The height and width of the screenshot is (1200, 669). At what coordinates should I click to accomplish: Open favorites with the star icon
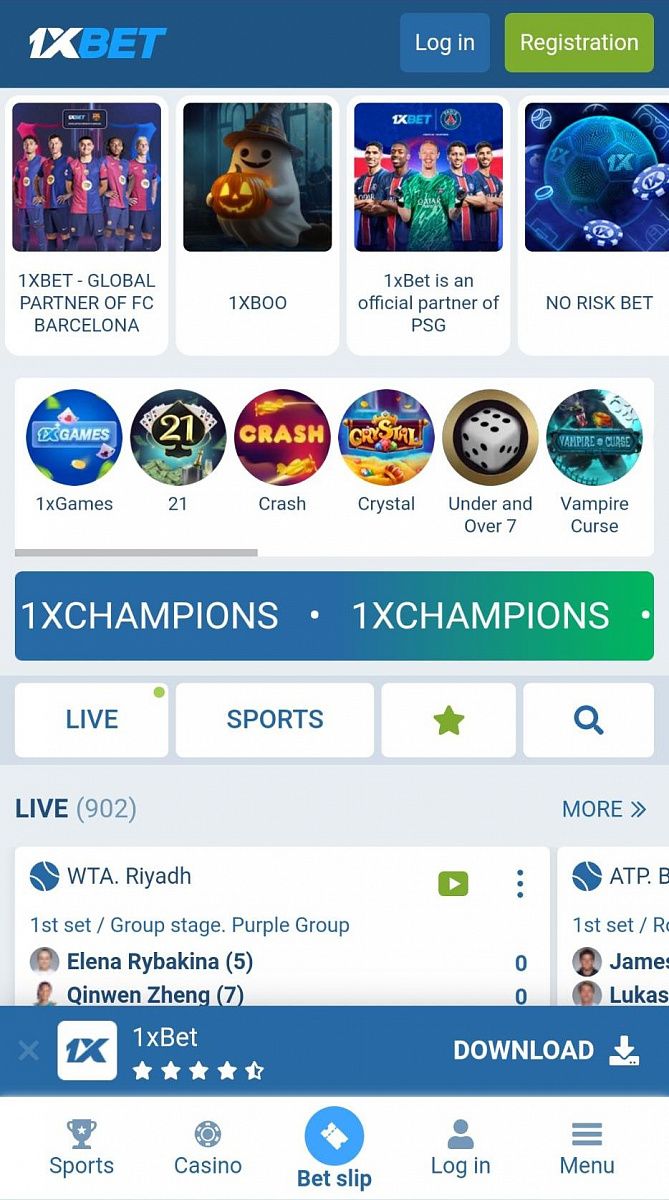(x=448, y=720)
